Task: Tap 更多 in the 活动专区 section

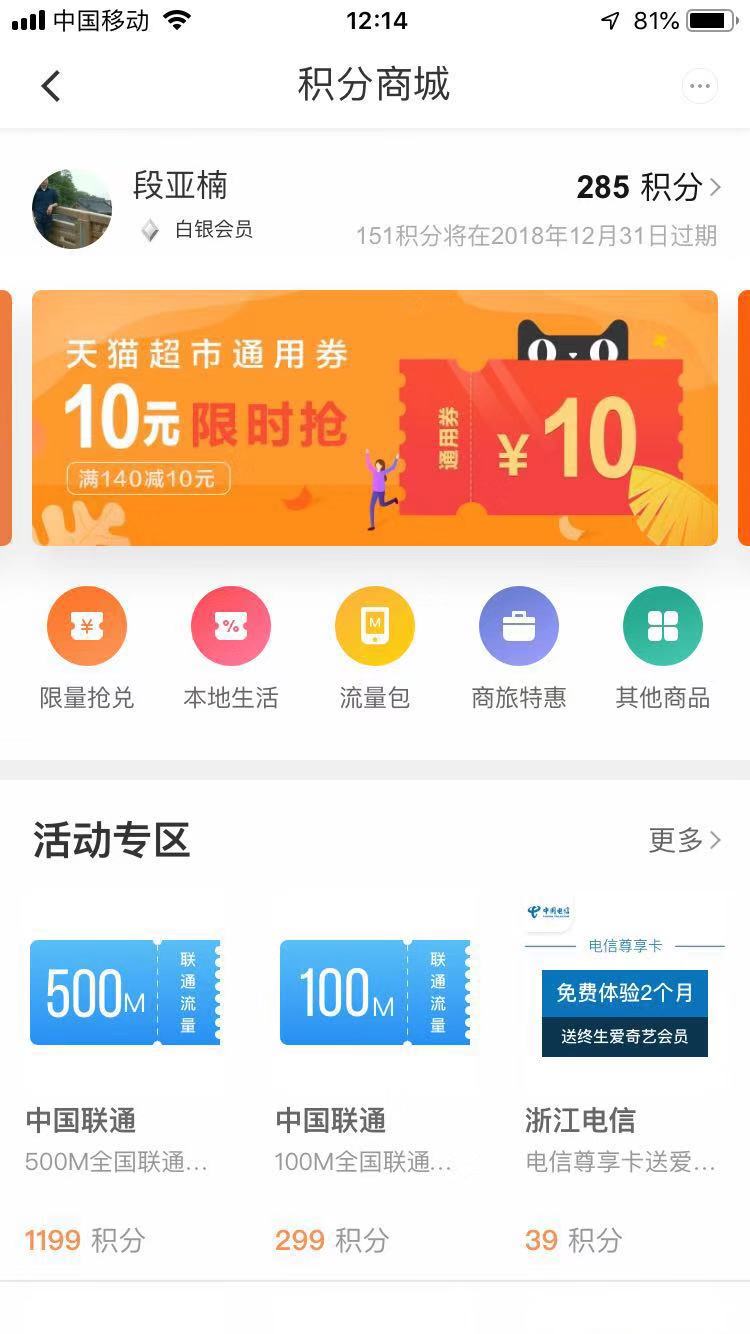Action: coord(685,840)
